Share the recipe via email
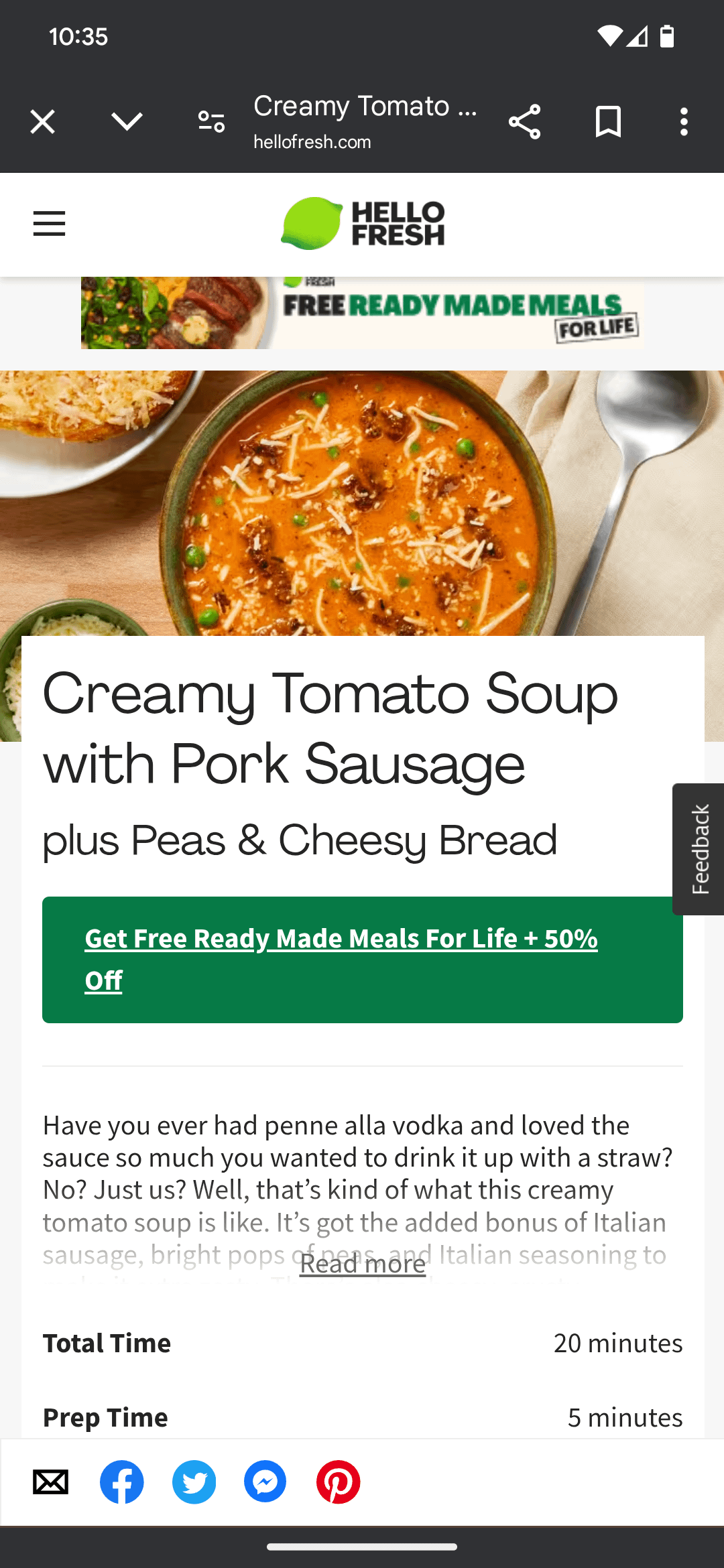The image size is (724, 1568). (51, 1482)
